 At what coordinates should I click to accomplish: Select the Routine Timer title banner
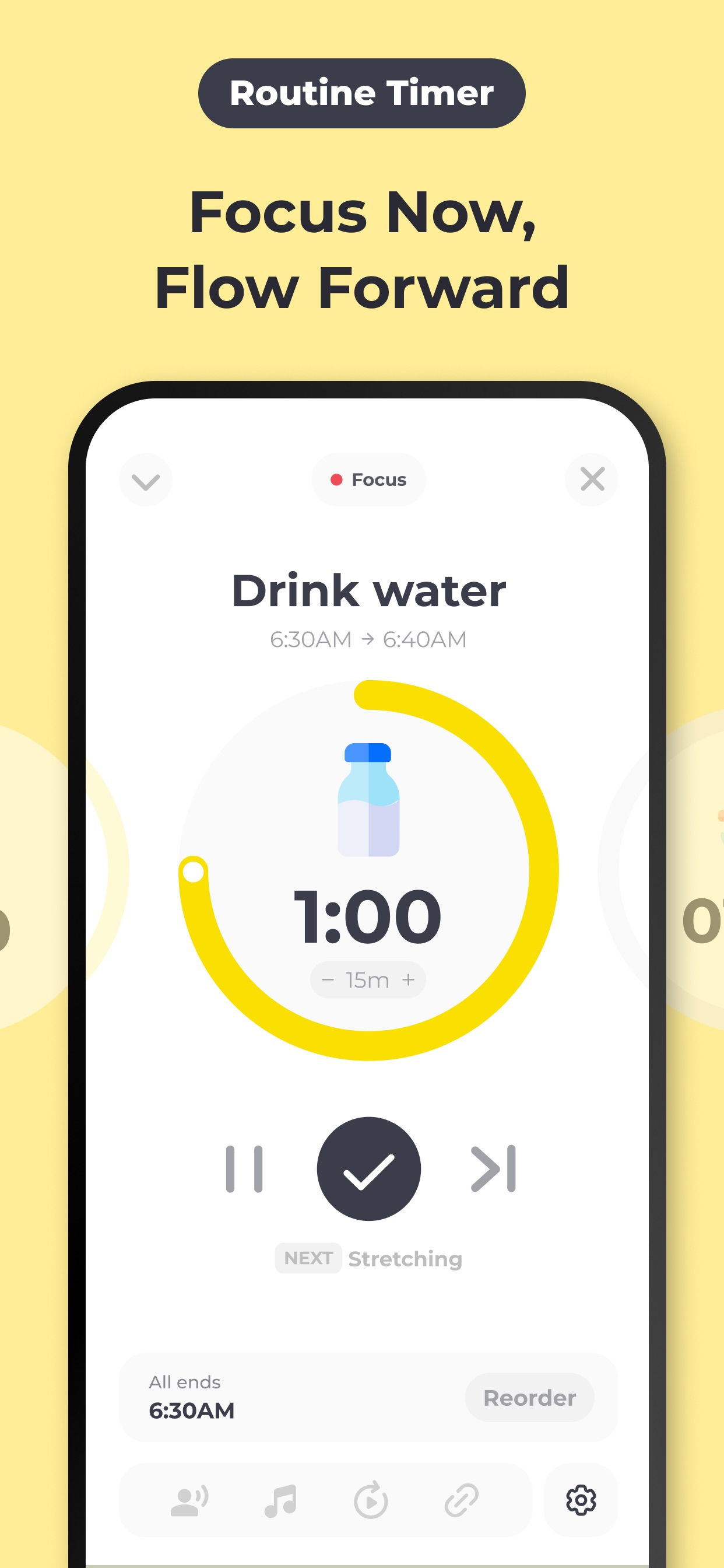tap(361, 93)
